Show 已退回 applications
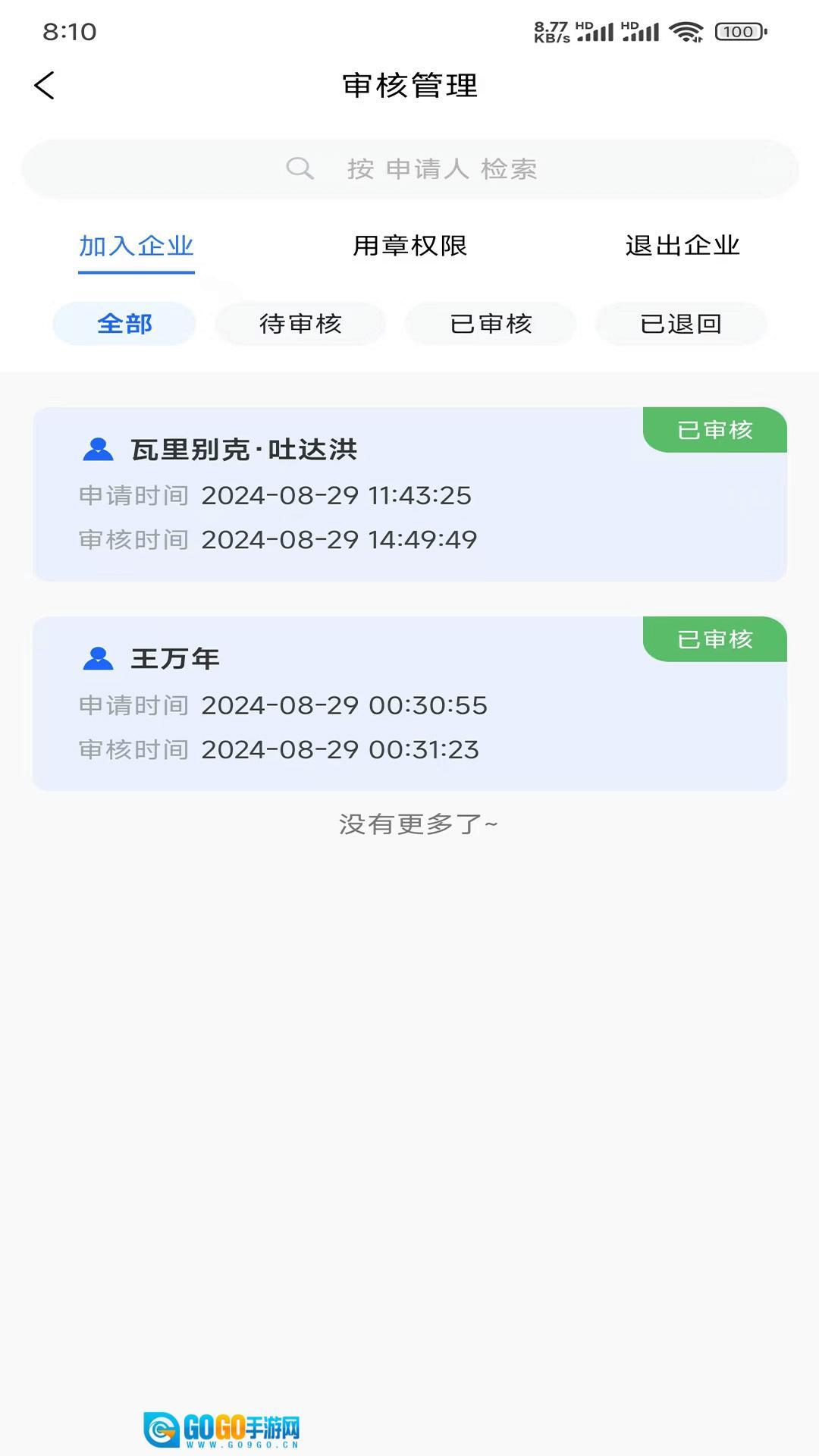The width and height of the screenshot is (819, 1456). pyautogui.click(x=681, y=324)
